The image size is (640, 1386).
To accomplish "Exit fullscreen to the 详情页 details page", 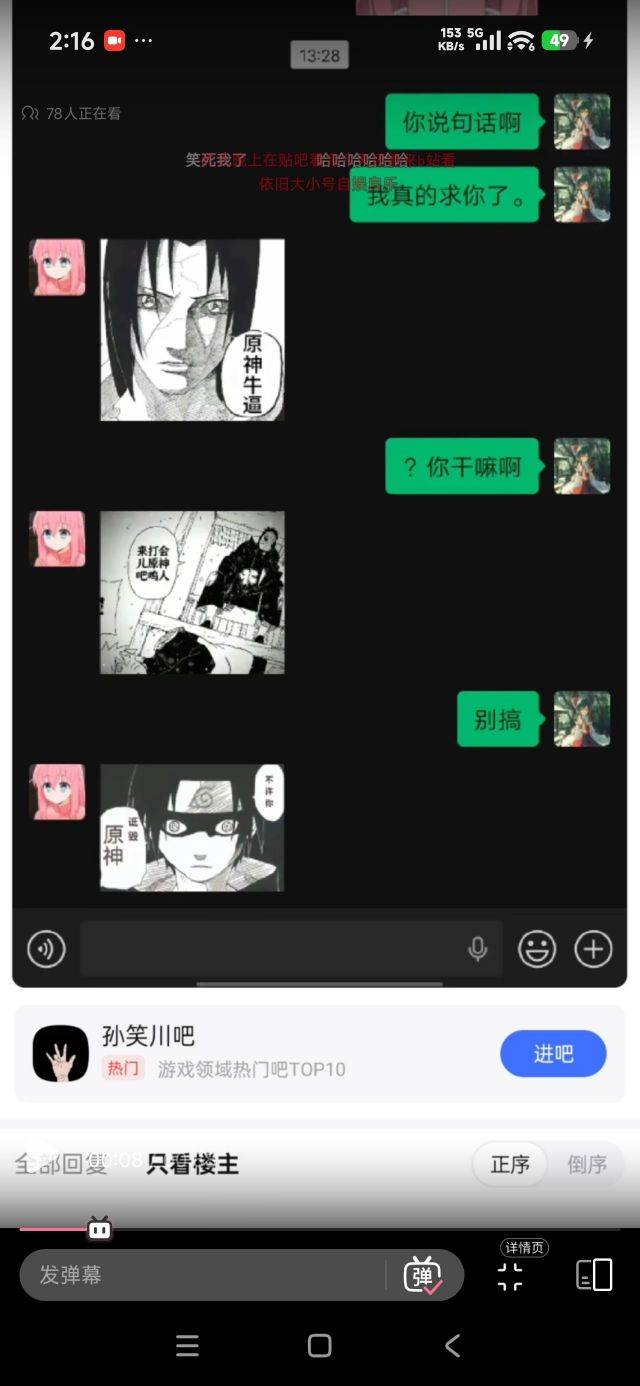I will click(510, 1275).
